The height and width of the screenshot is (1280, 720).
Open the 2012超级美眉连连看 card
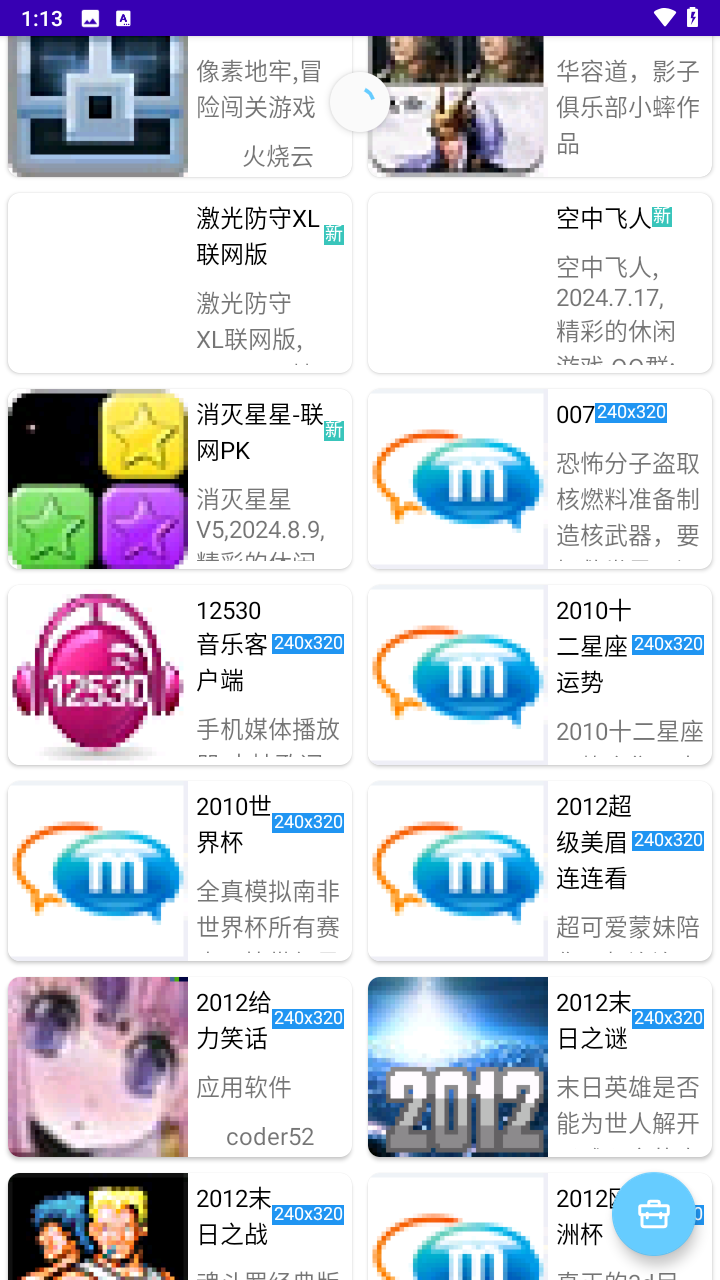540,871
